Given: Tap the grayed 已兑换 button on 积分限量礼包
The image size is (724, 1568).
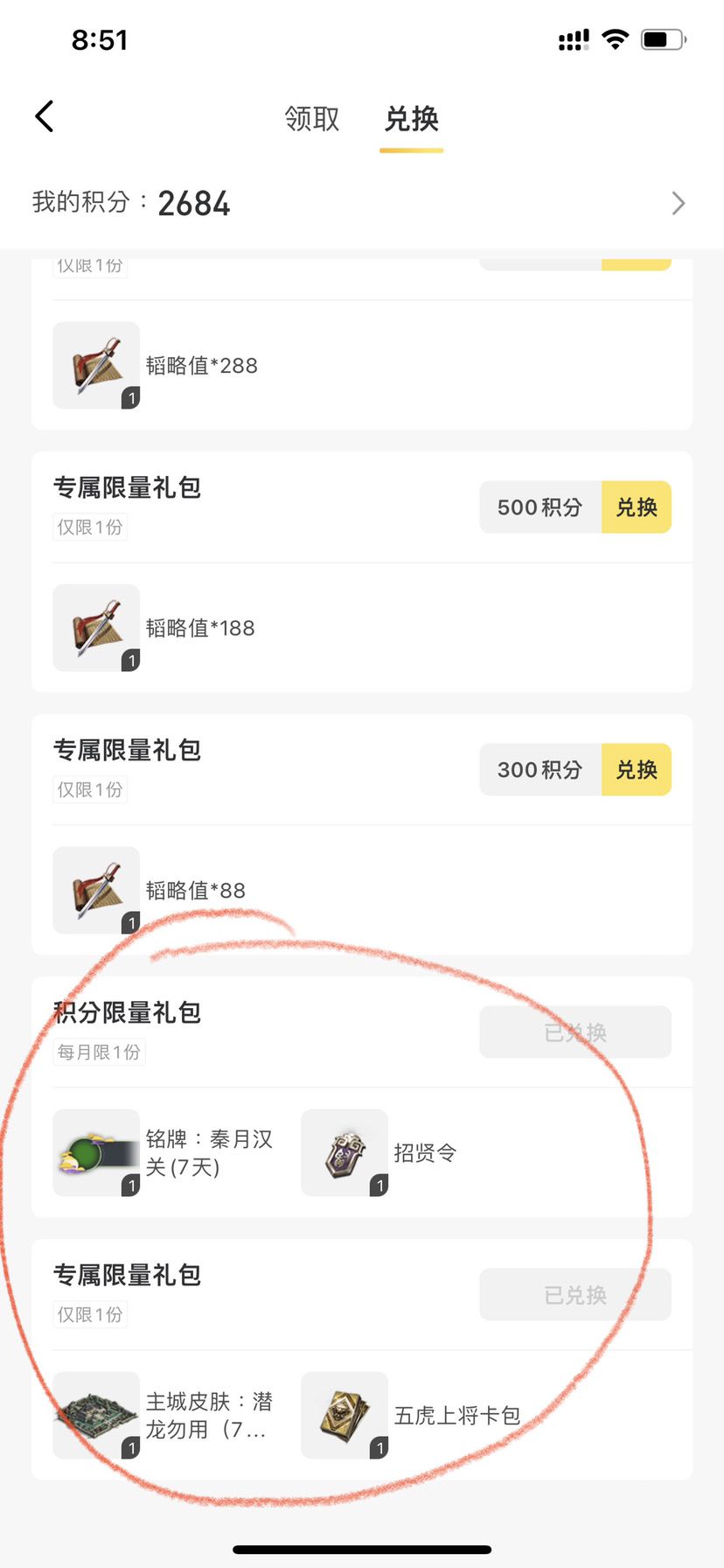Looking at the screenshot, I should tap(574, 1032).
